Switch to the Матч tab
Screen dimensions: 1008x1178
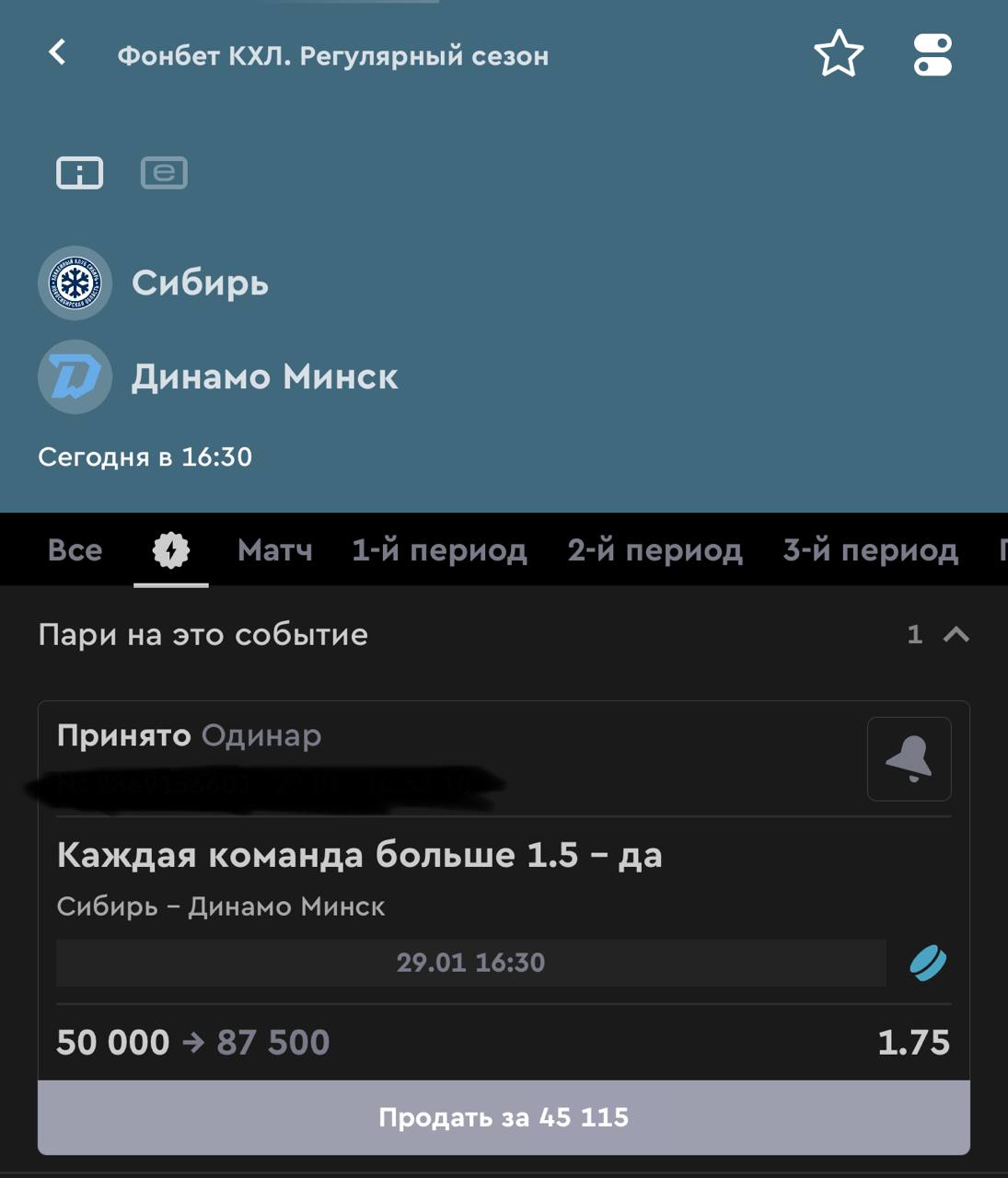[x=274, y=550]
